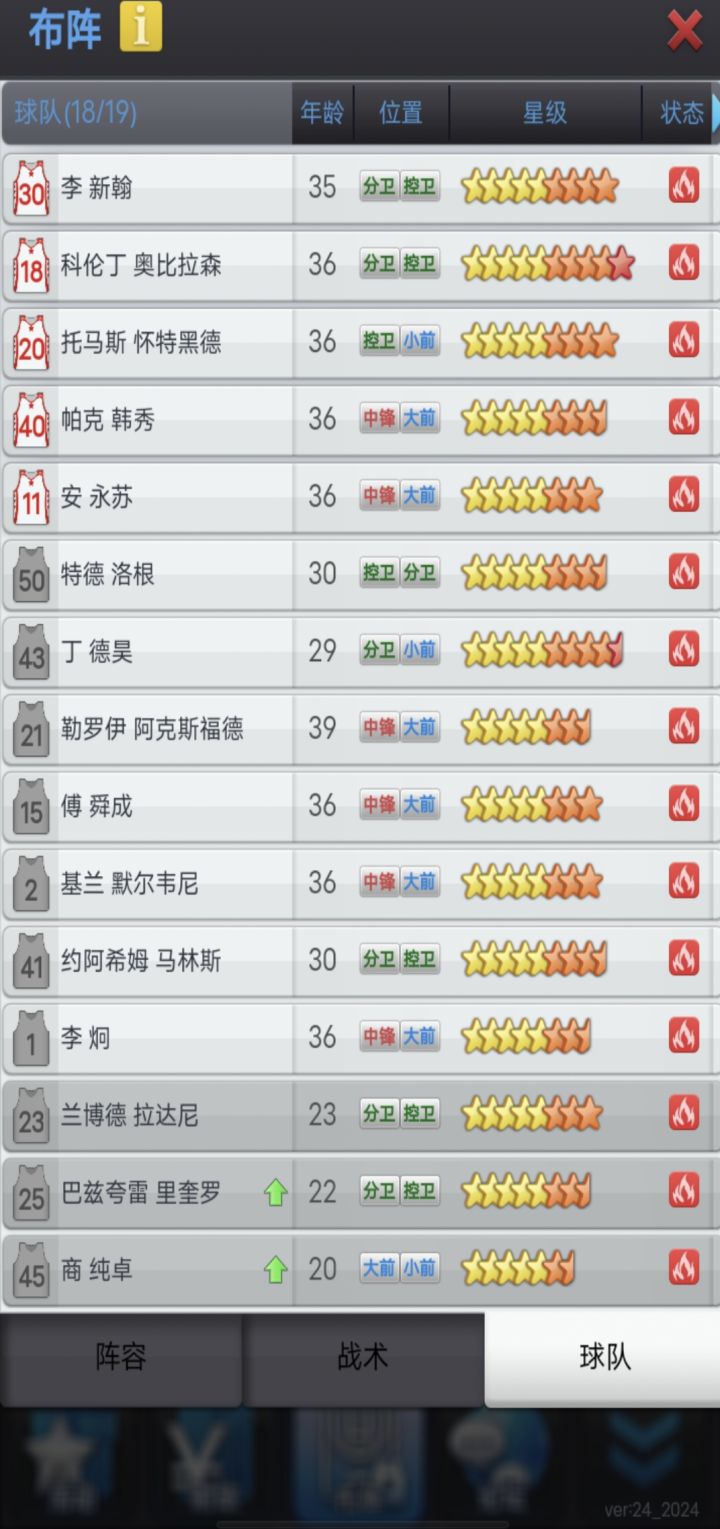Viewport: 720px width, 1529px height.
Task: Open the 状态 column header
Action: coord(681,113)
